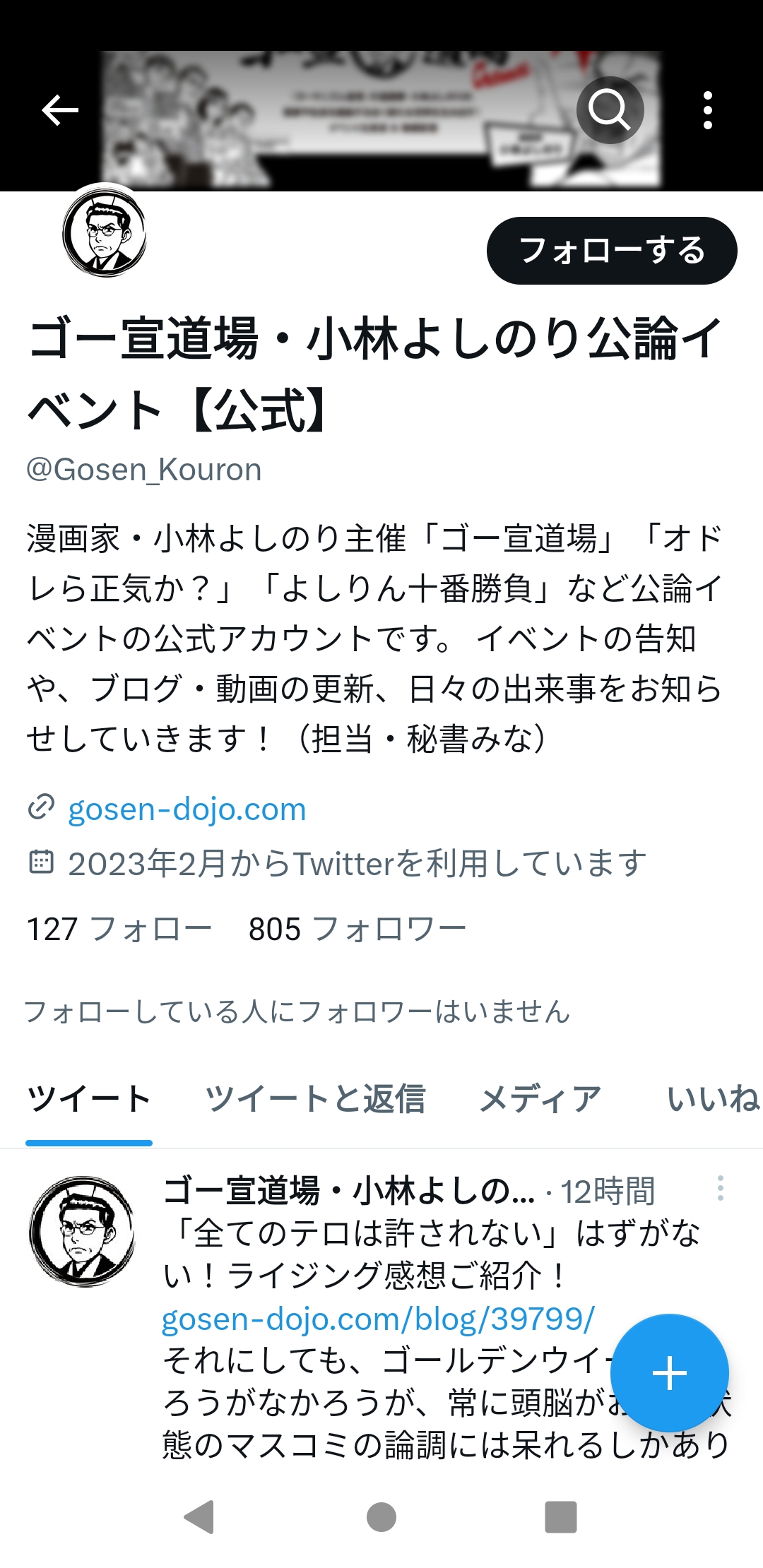
Task: Open the 12時間 tweet's three-dot menu
Action: (x=720, y=1189)
